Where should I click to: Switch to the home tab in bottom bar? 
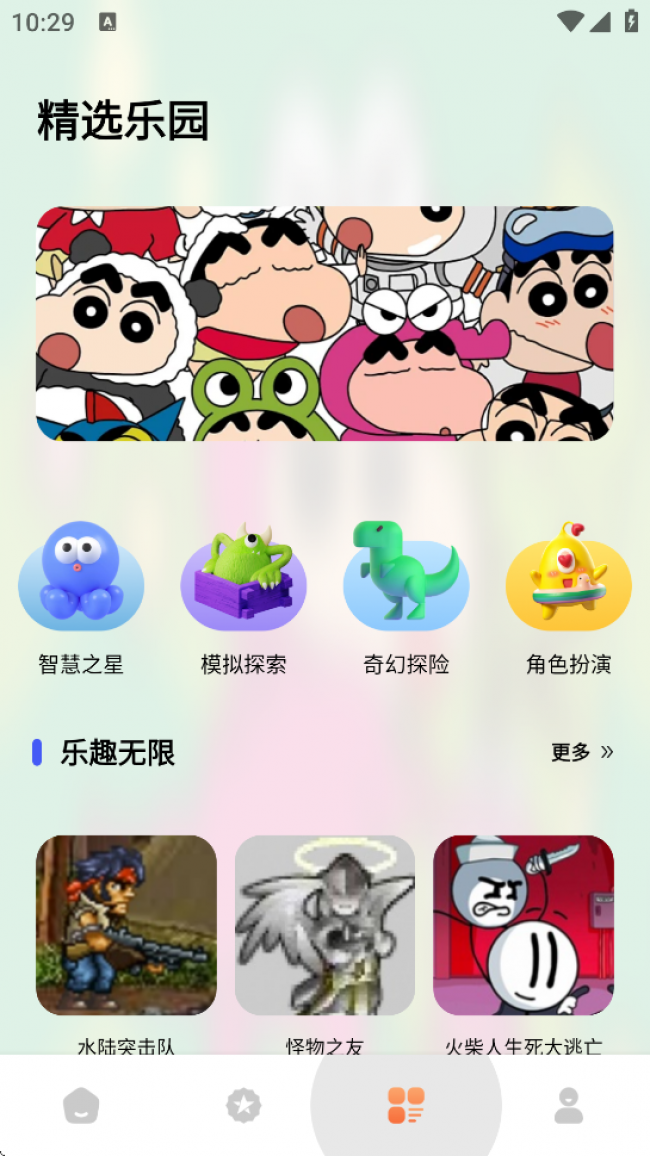[x=81, y=1105]
